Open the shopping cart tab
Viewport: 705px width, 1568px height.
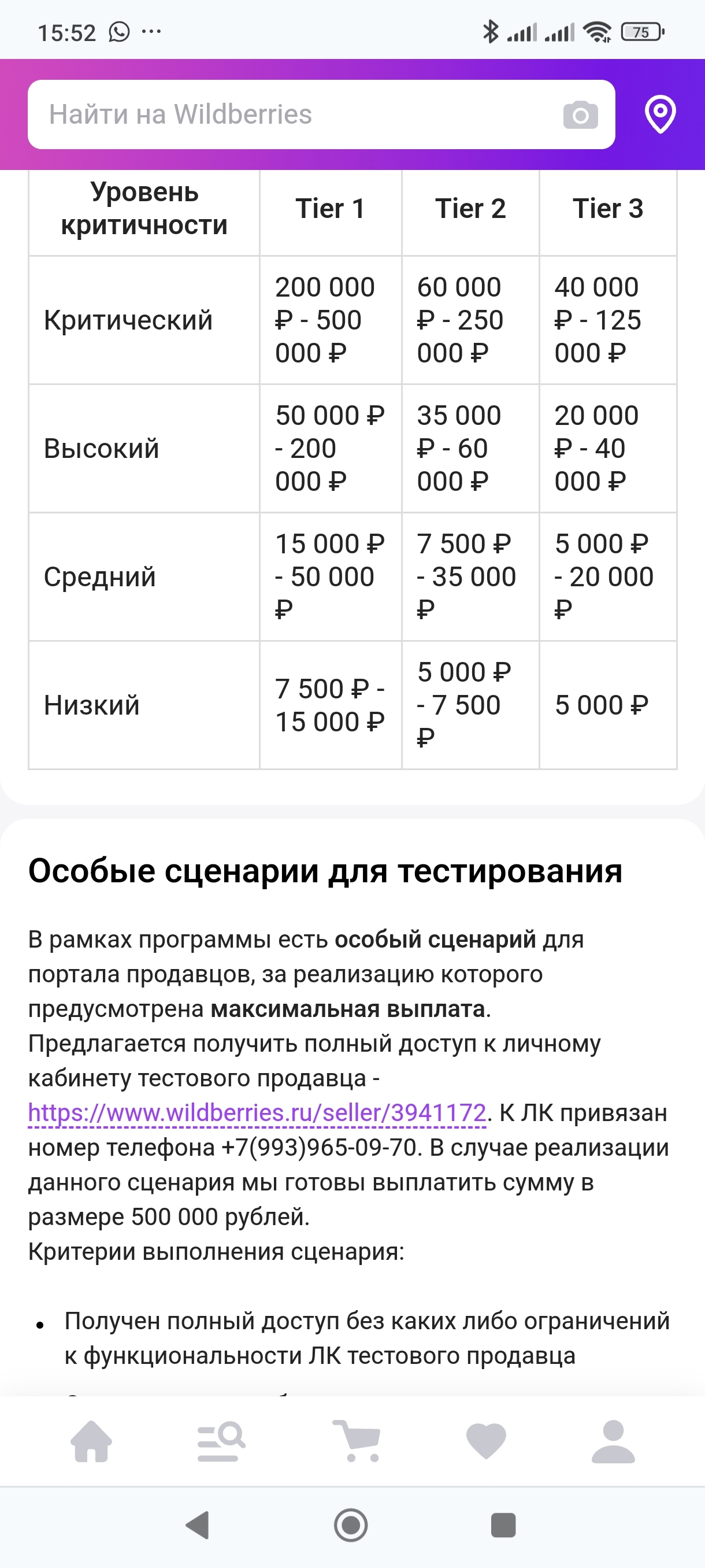(x=357, y=1441)
